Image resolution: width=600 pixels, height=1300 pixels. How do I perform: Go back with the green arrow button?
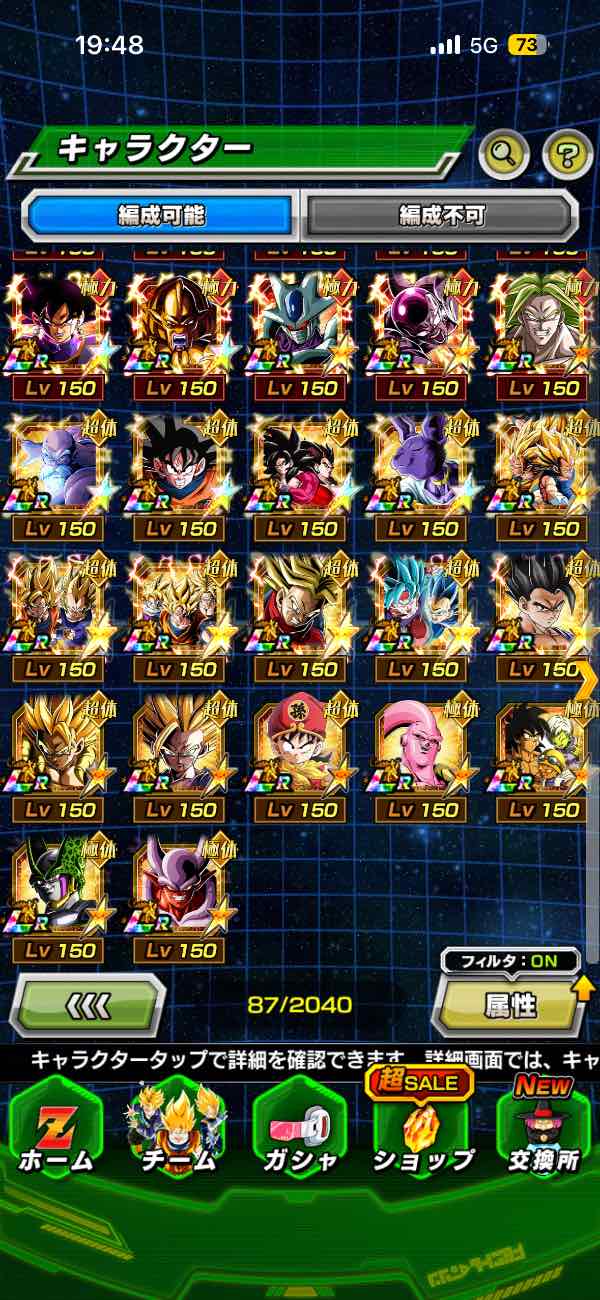[x=87, y=1005]
